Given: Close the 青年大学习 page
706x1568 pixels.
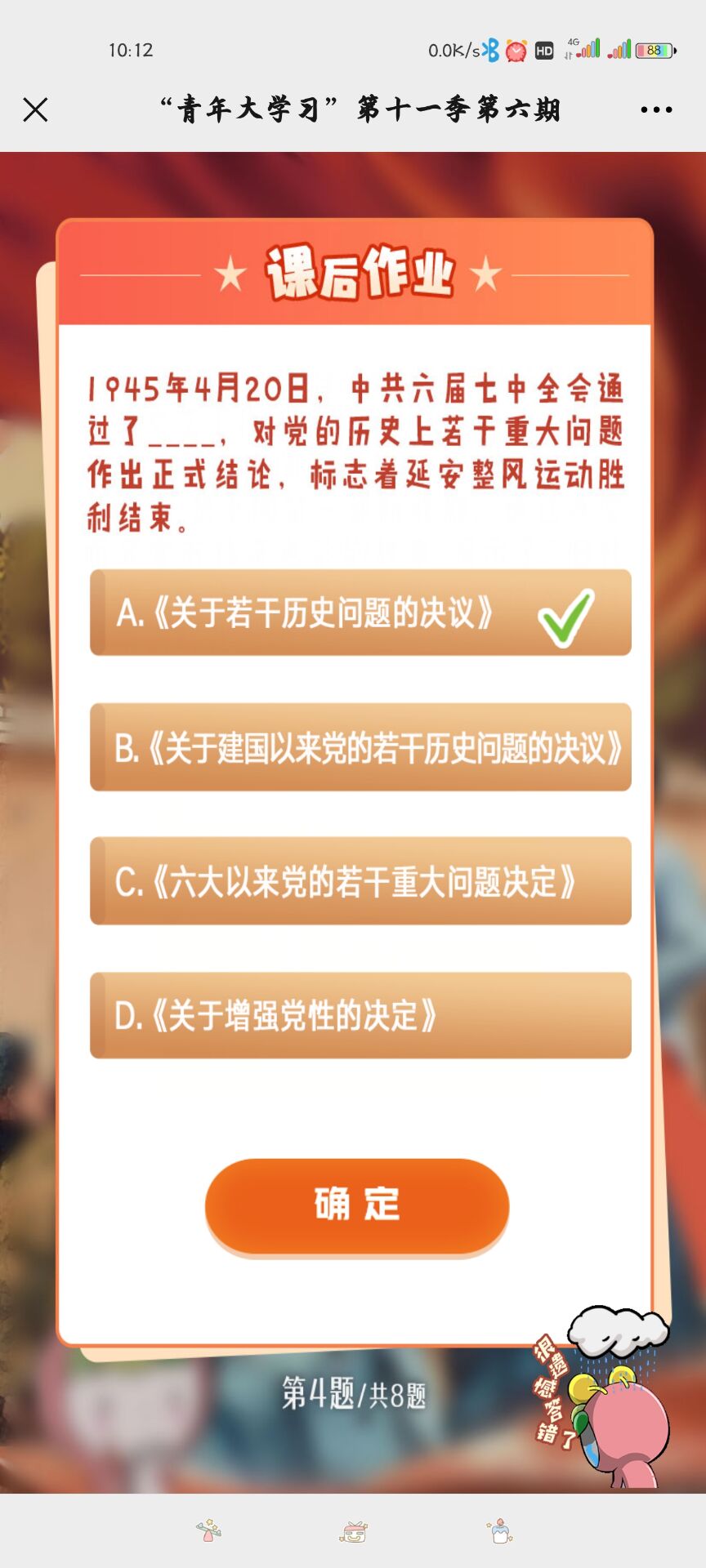Looking at the screenshot, I should coord(35,109).
